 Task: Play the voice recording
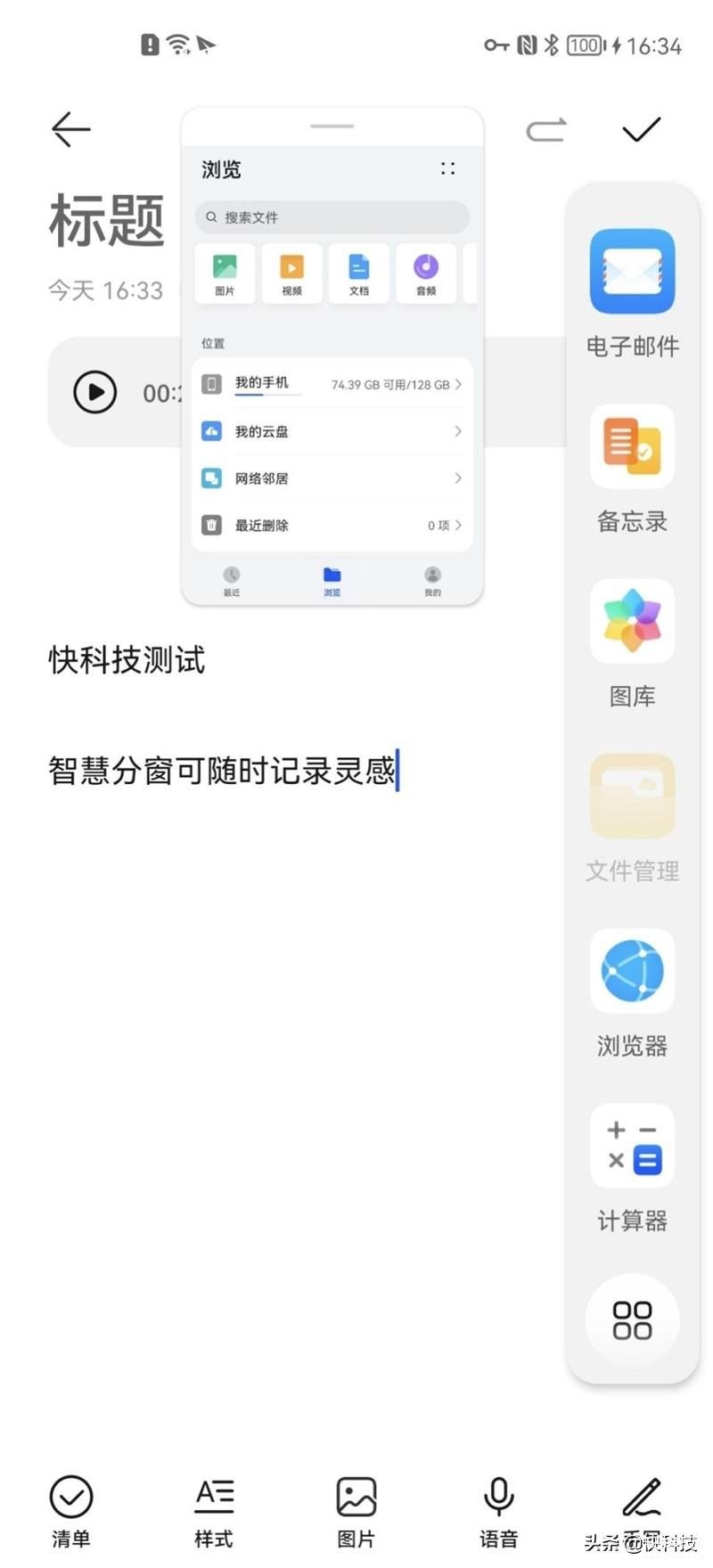[95, 392]
